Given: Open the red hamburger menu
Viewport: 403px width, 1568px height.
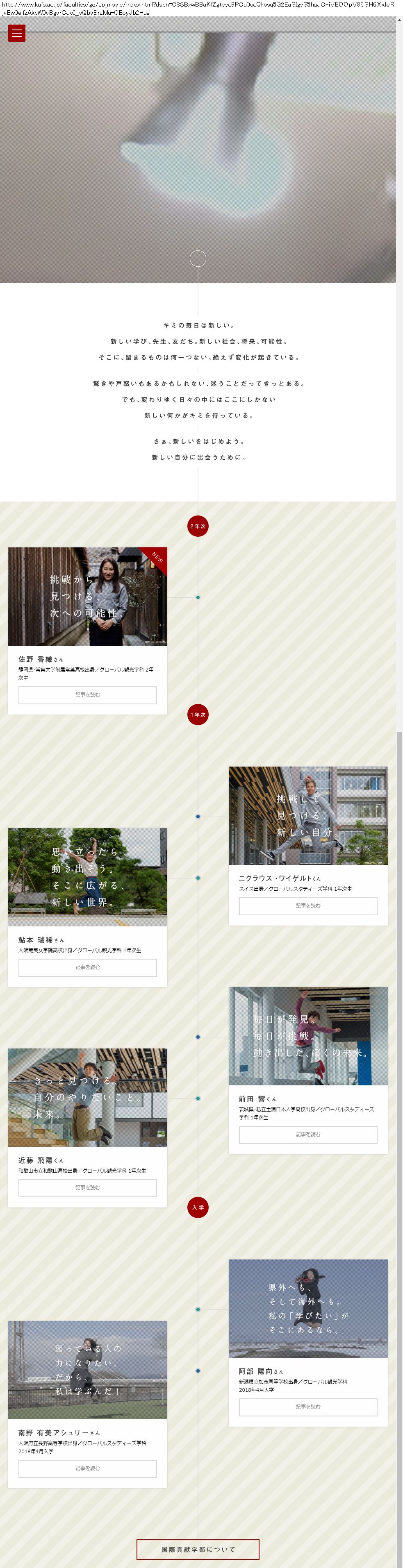Looking at the screenshot, I should coord(16,34).
